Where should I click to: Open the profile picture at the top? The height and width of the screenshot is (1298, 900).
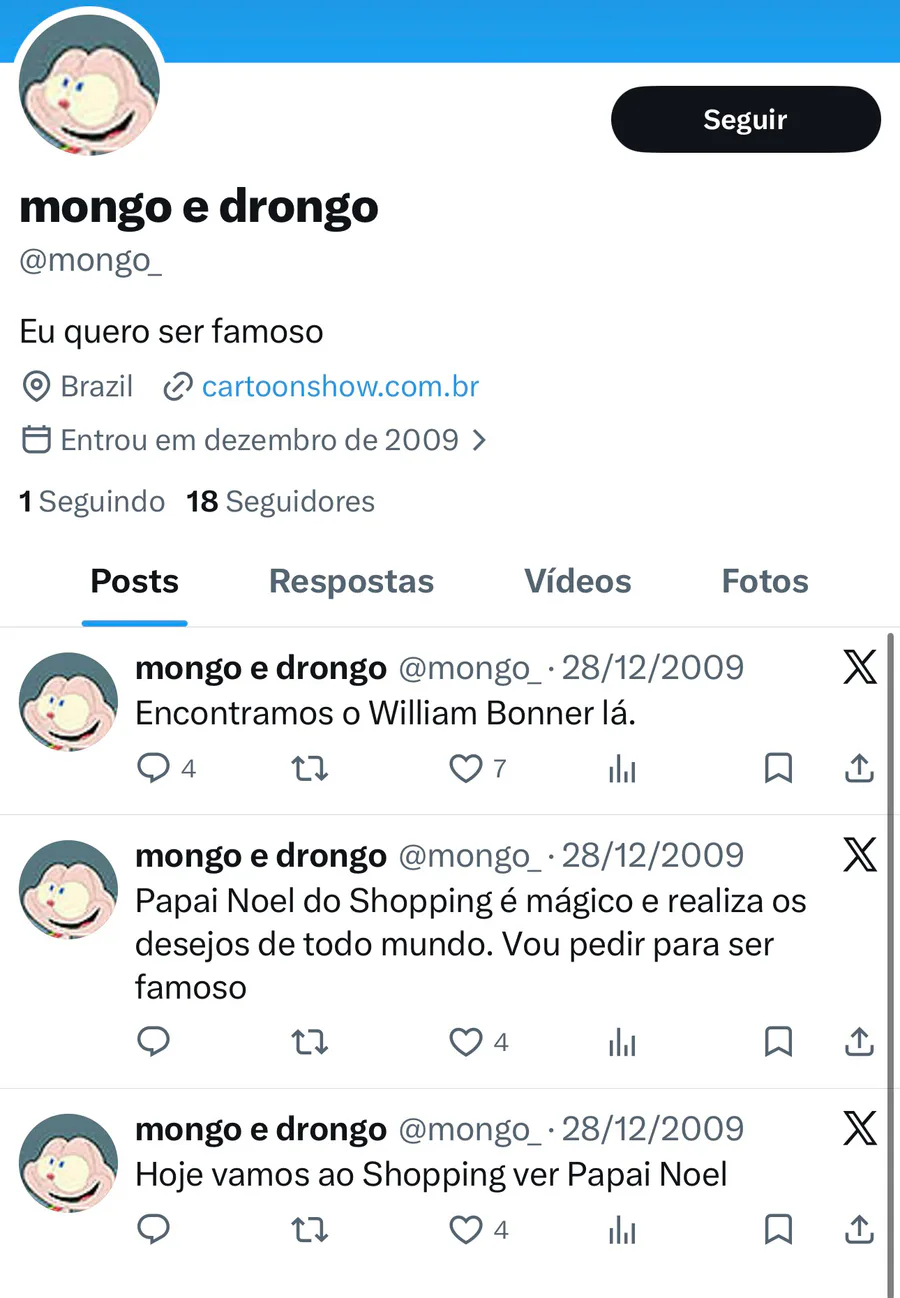point(90,85)
